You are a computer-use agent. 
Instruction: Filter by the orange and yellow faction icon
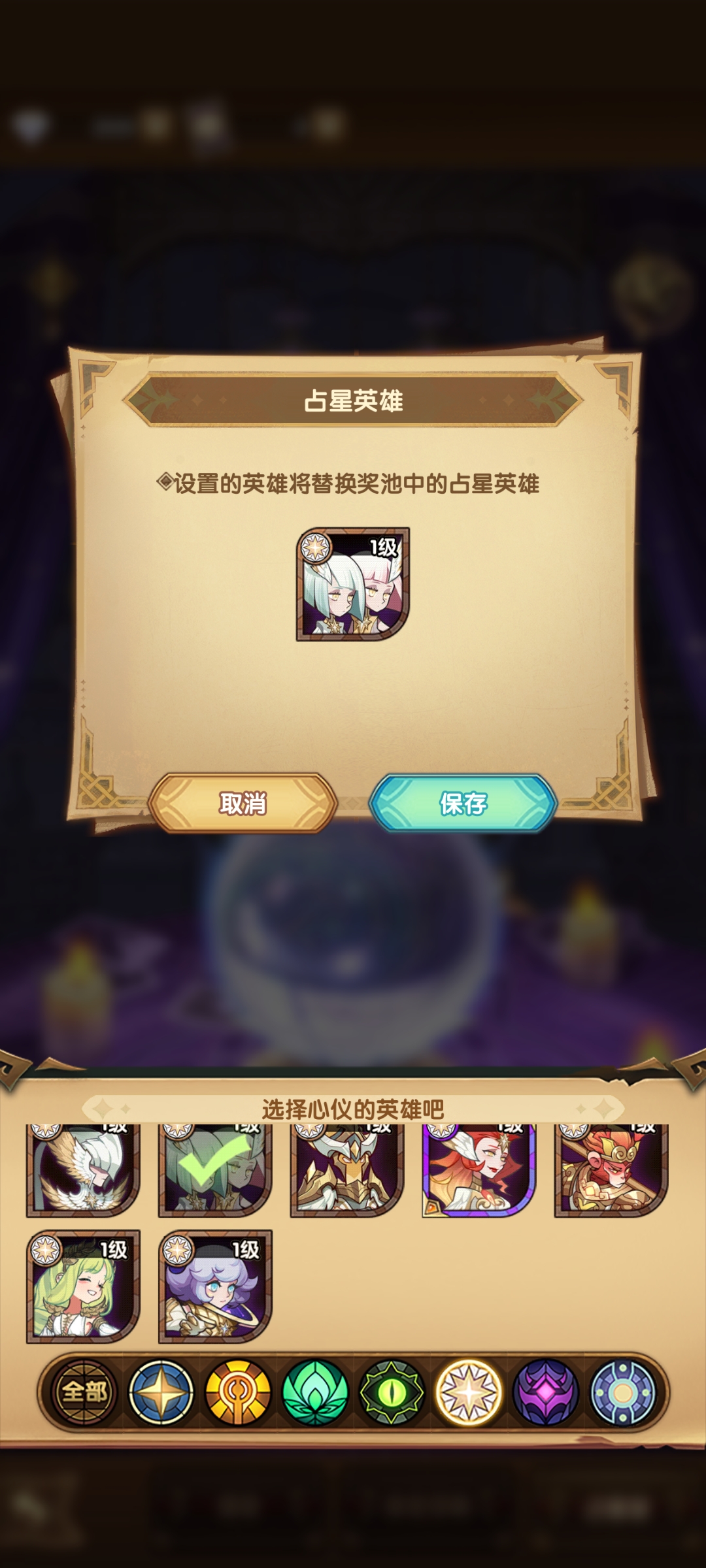point(238,1392)
